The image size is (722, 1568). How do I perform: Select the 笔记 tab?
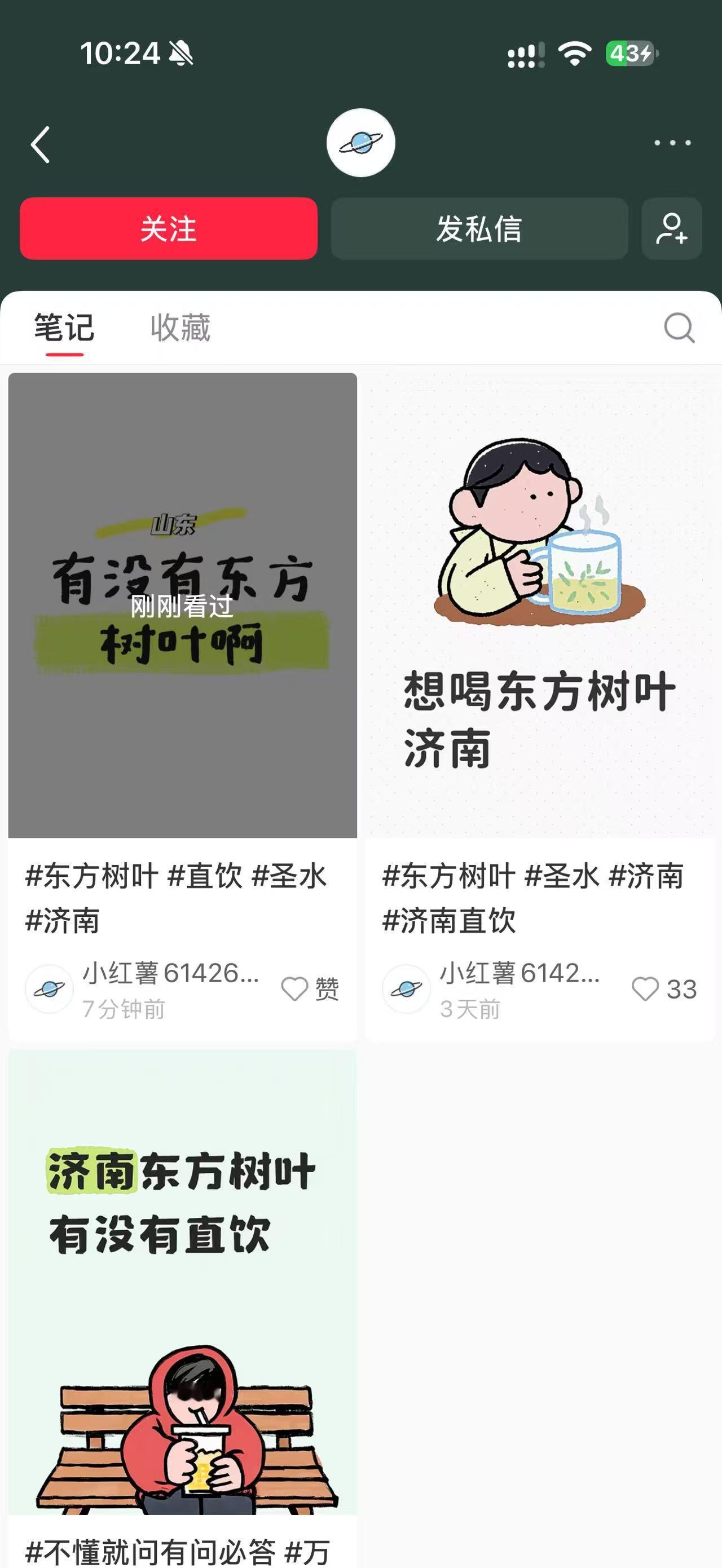coord(64,328)
